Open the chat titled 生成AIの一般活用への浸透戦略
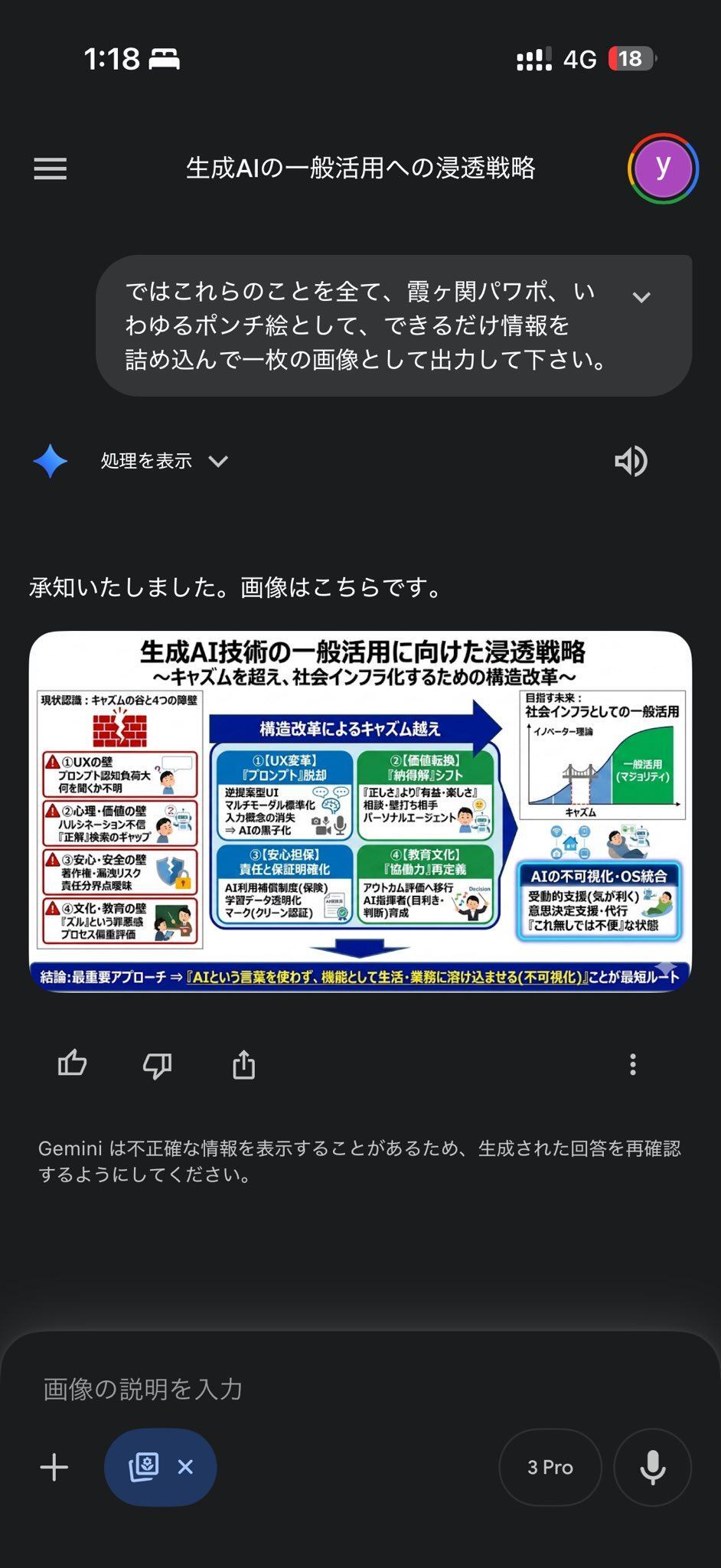 coord(364,168)
